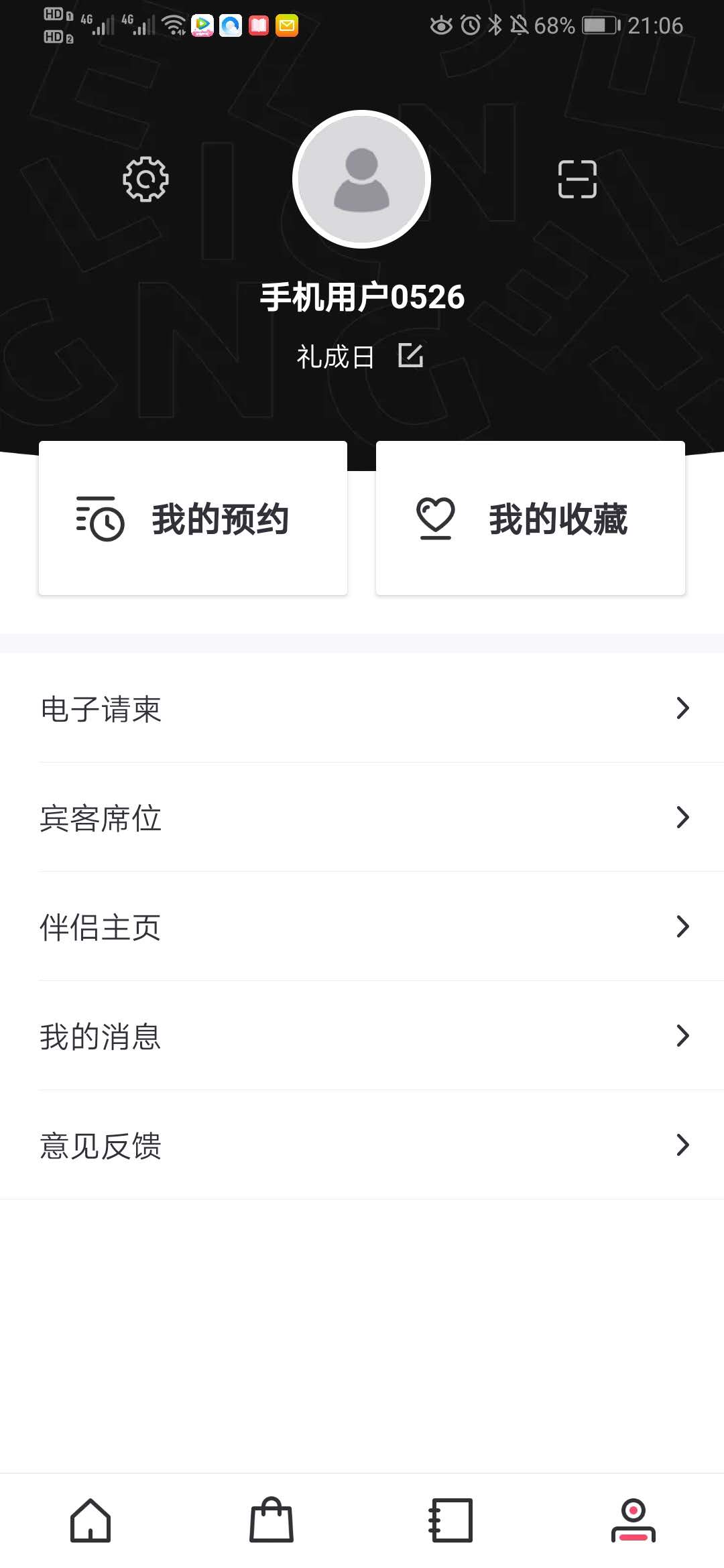Tap the album icon in bottom navigation
The width and height of the screenshot is (724, 1568).
[x=452, y=1519]
